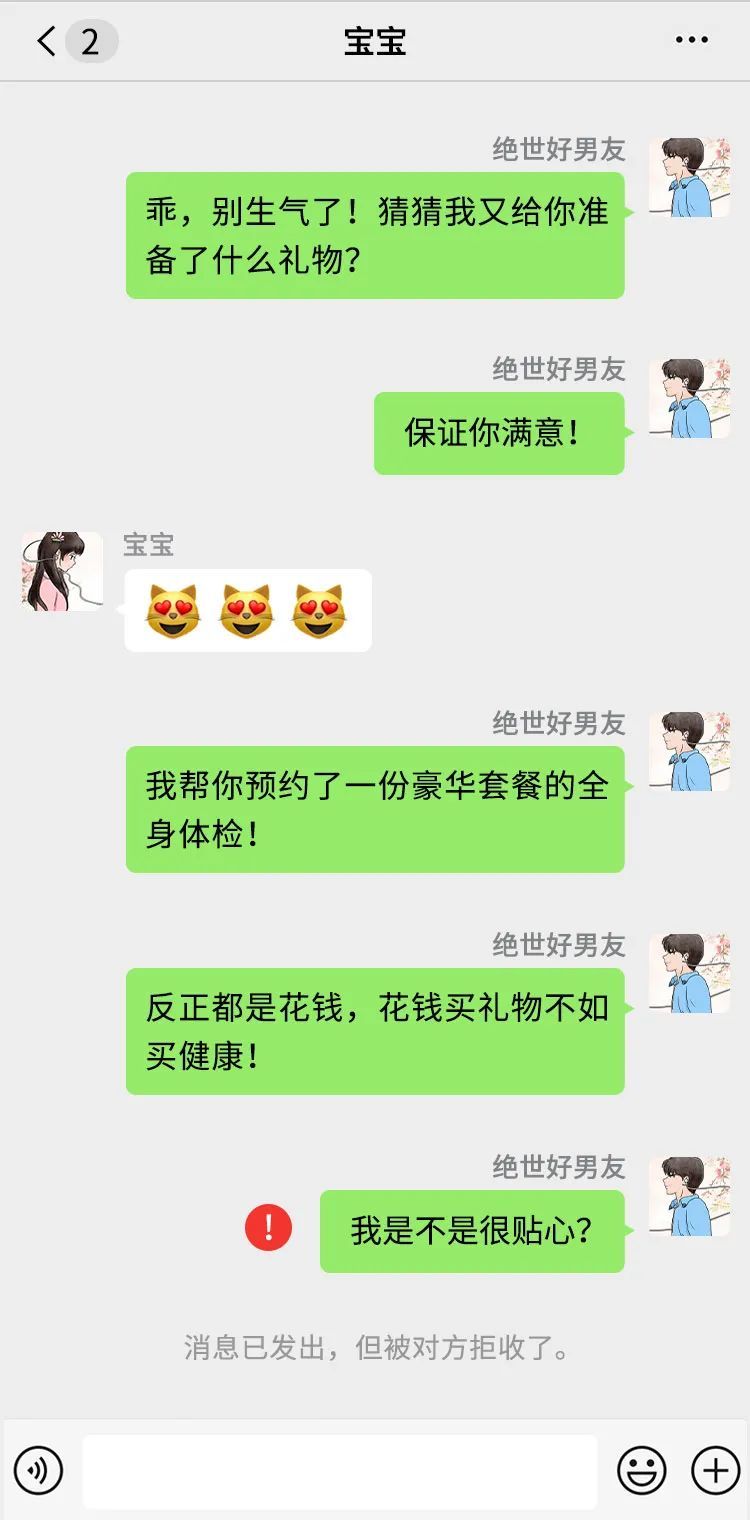The image size is (750, 1520).
Task: Tap the avatar beside '我是不是很贴心?' message
Action: tap(688, 1196)
